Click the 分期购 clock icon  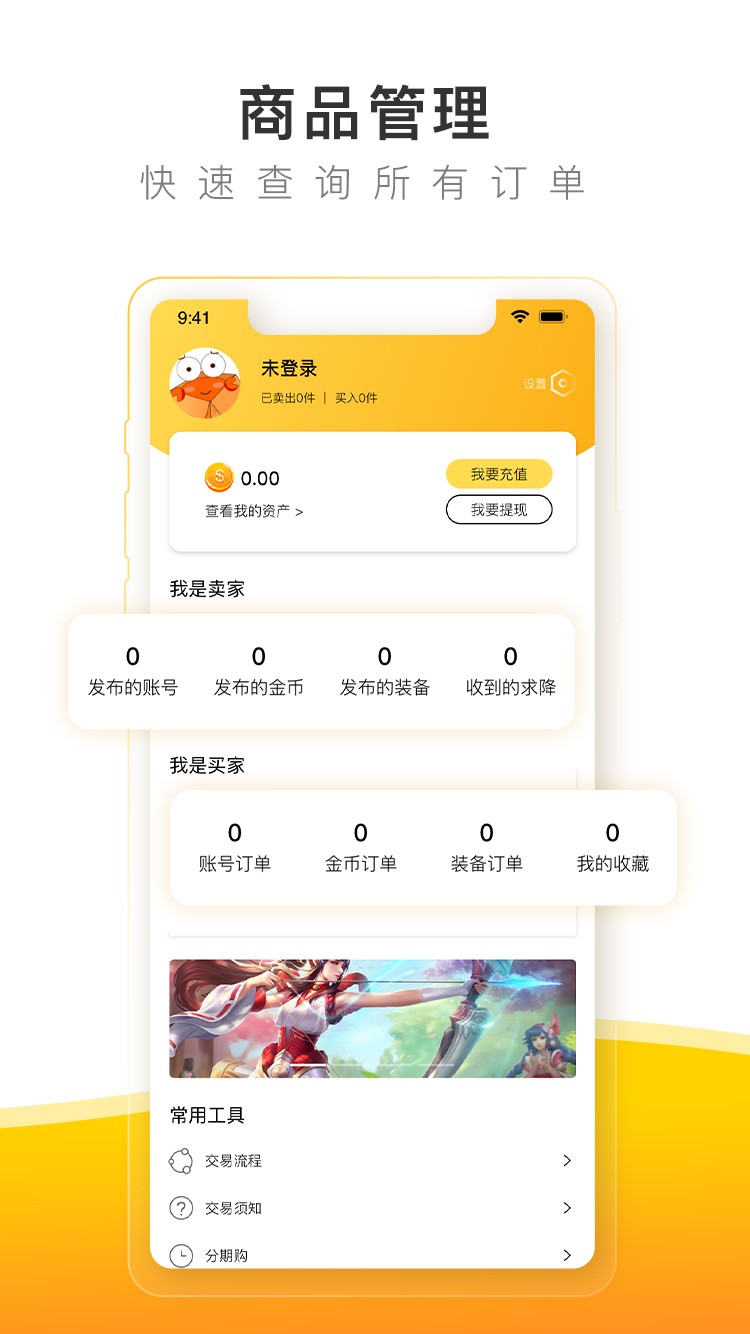point(179,1255)
